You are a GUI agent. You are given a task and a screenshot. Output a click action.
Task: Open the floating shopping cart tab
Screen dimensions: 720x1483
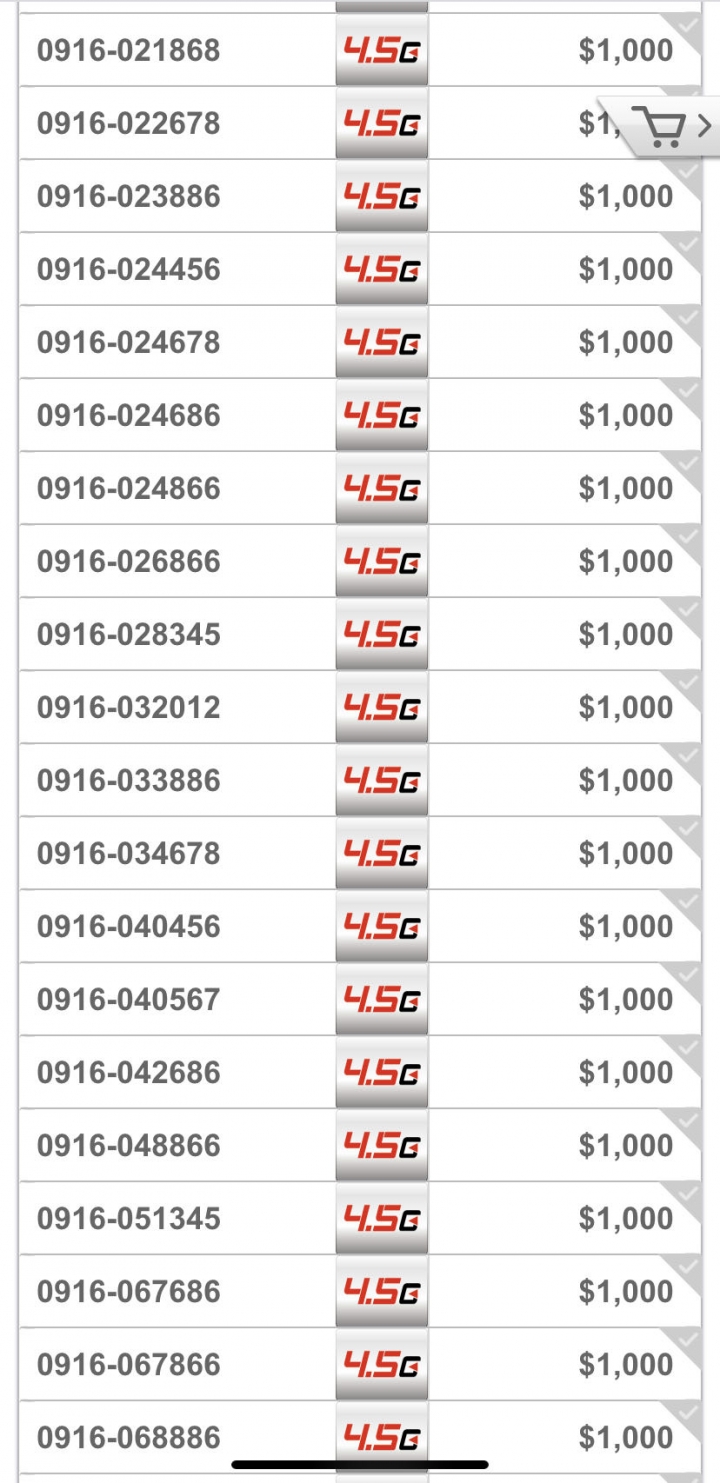[x=660, y=127]
